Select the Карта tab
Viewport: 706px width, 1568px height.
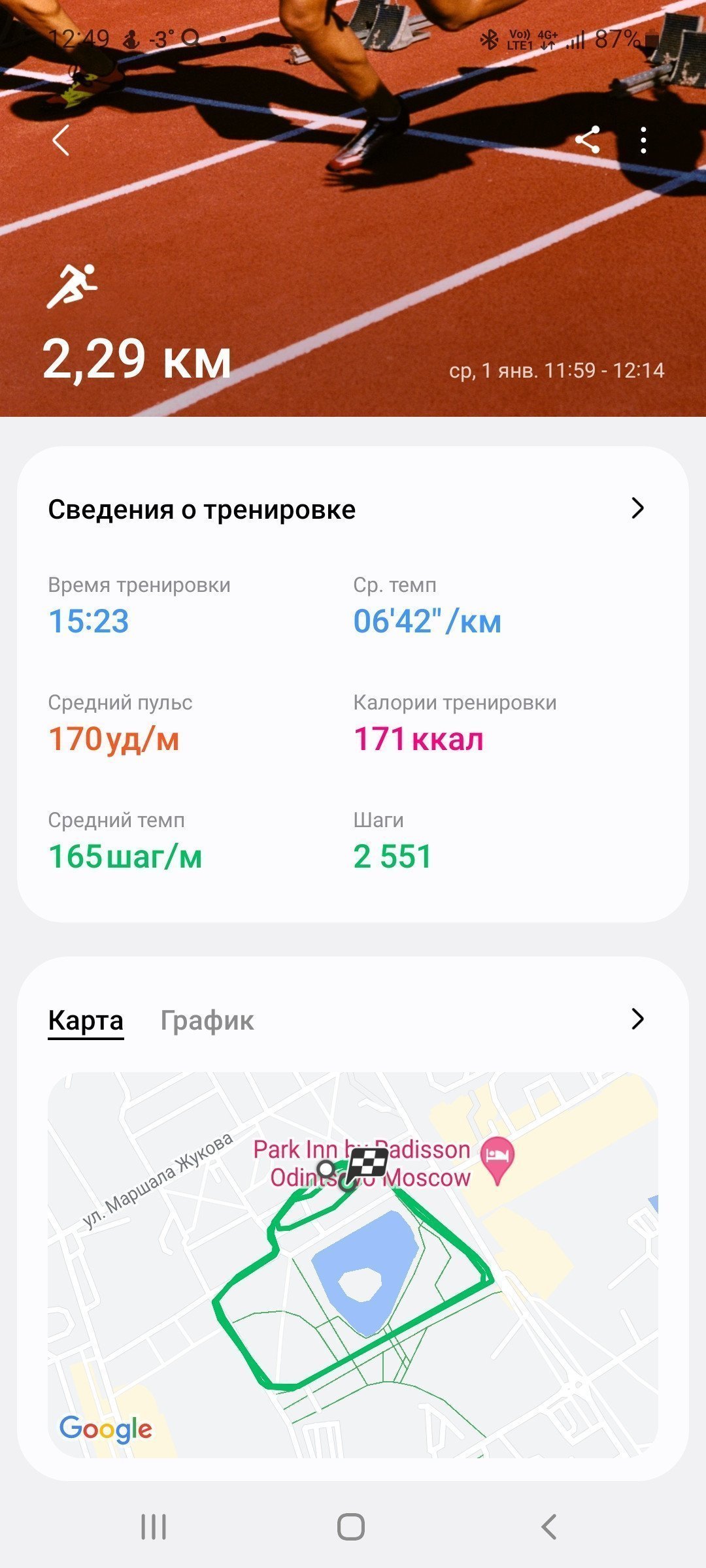[x=86, y=1020]
